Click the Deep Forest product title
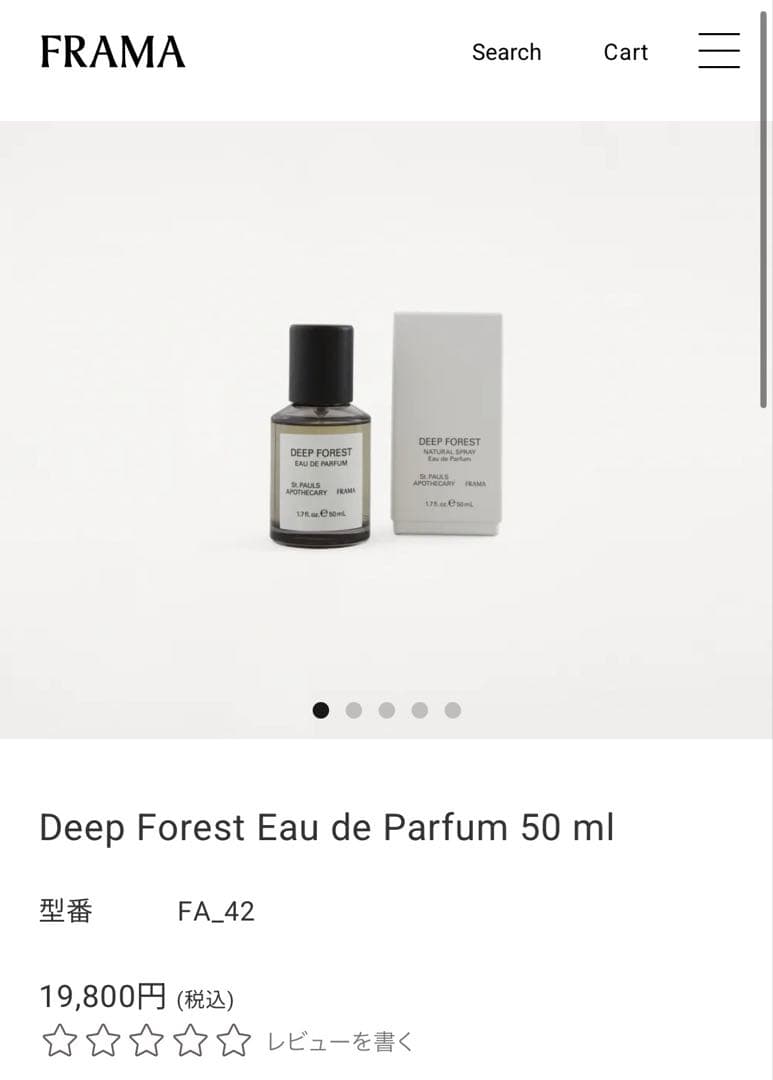 coord(327,827)
